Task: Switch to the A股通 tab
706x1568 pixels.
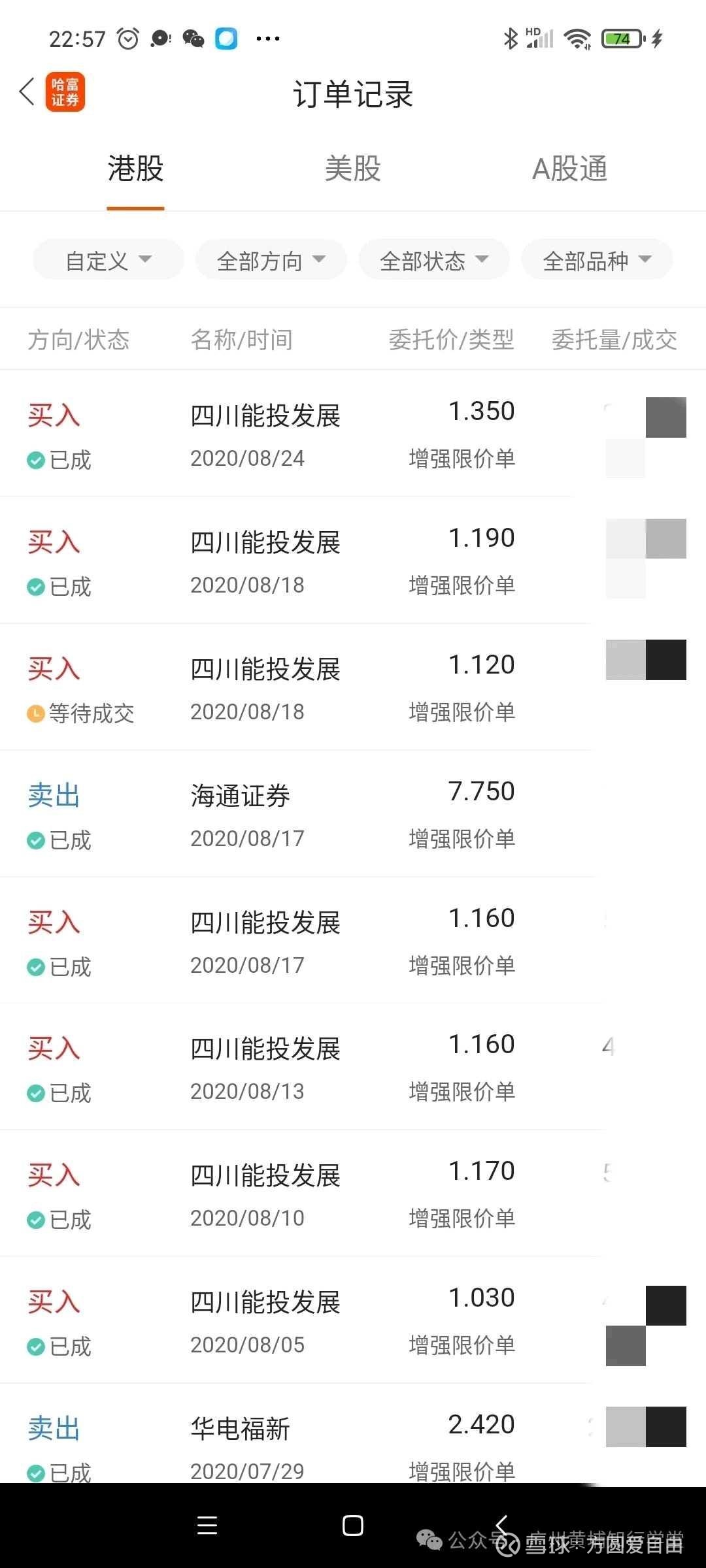Action: (570, 169)
